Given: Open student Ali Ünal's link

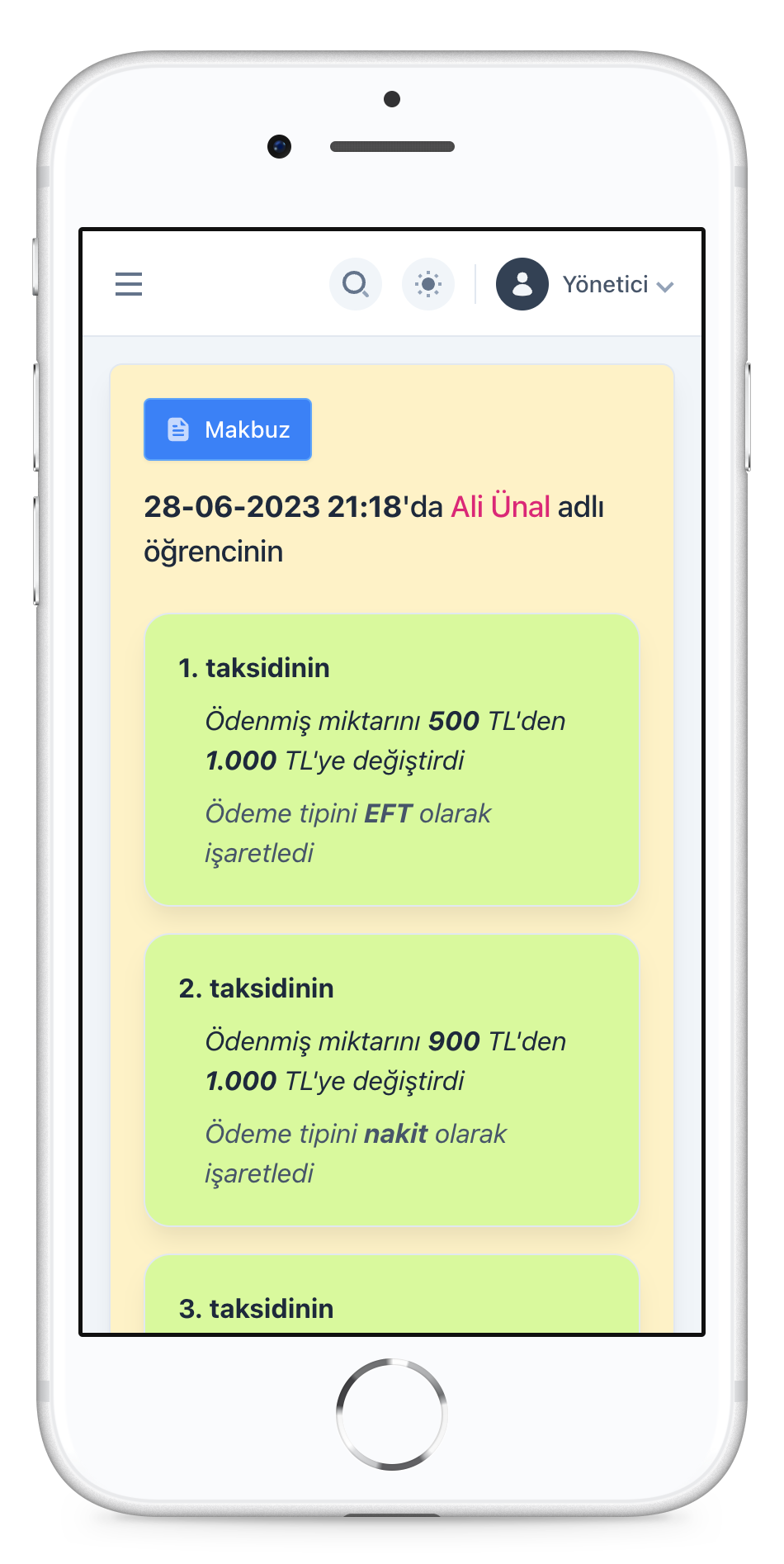Looking at the screenshot, I should click(x=500, y=506).
